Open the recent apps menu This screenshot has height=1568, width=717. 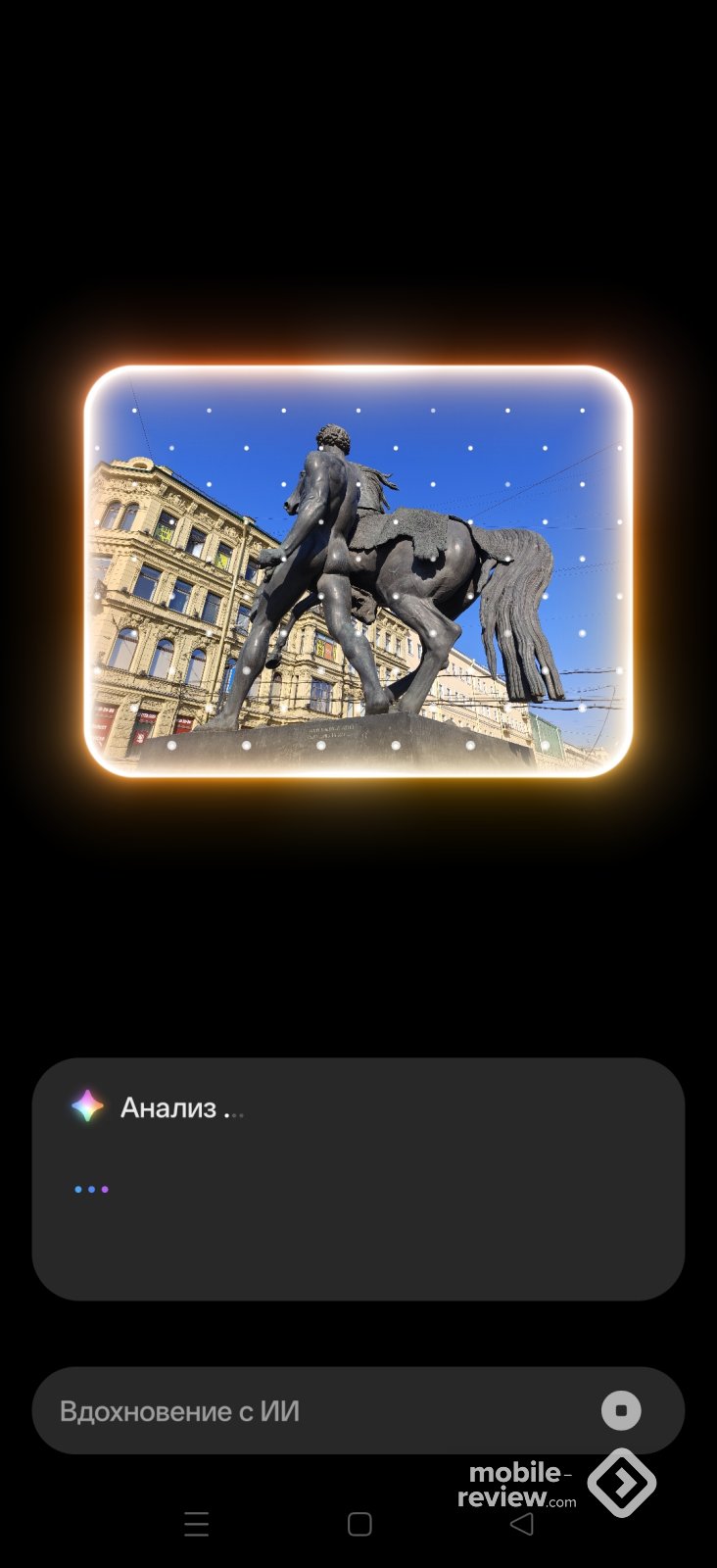click(196, 1524)
